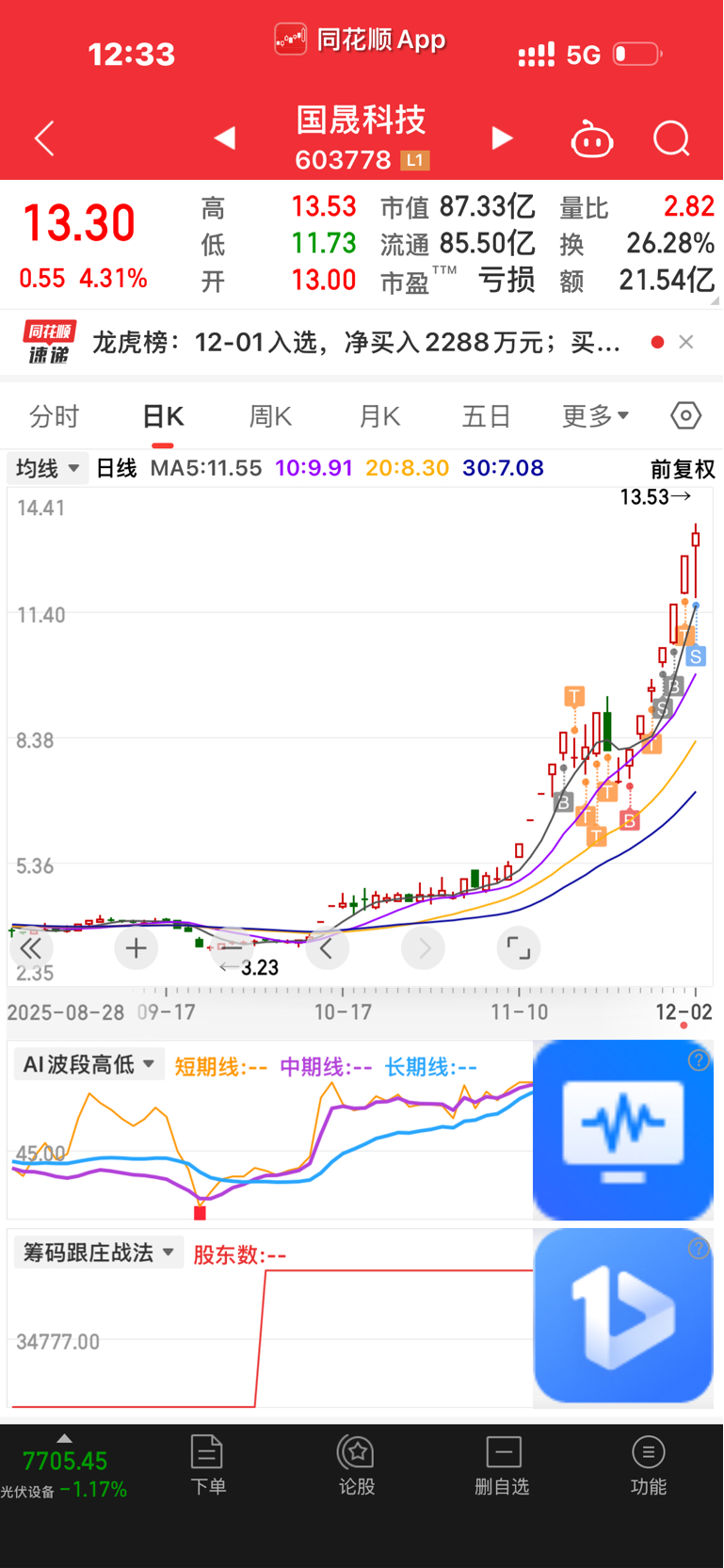The image size is (724, 1568).
Task: Zoom in chart with plus button
Action: (136, 948)
